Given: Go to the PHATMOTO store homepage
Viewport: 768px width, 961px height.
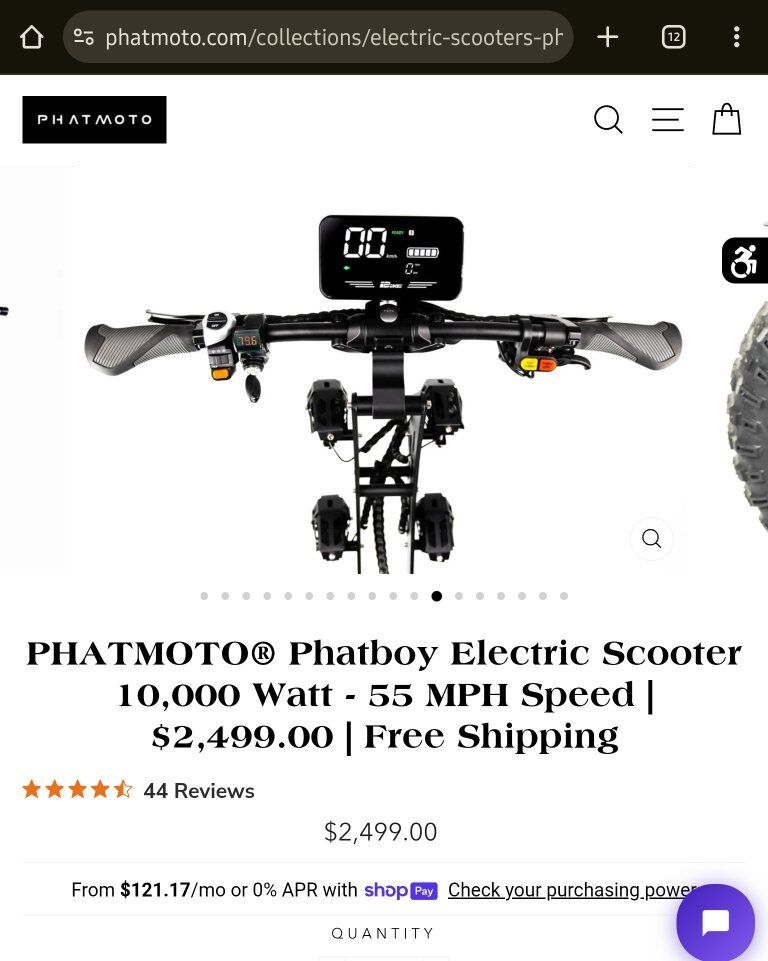Looking at the screenshot, I should [94, 120].
